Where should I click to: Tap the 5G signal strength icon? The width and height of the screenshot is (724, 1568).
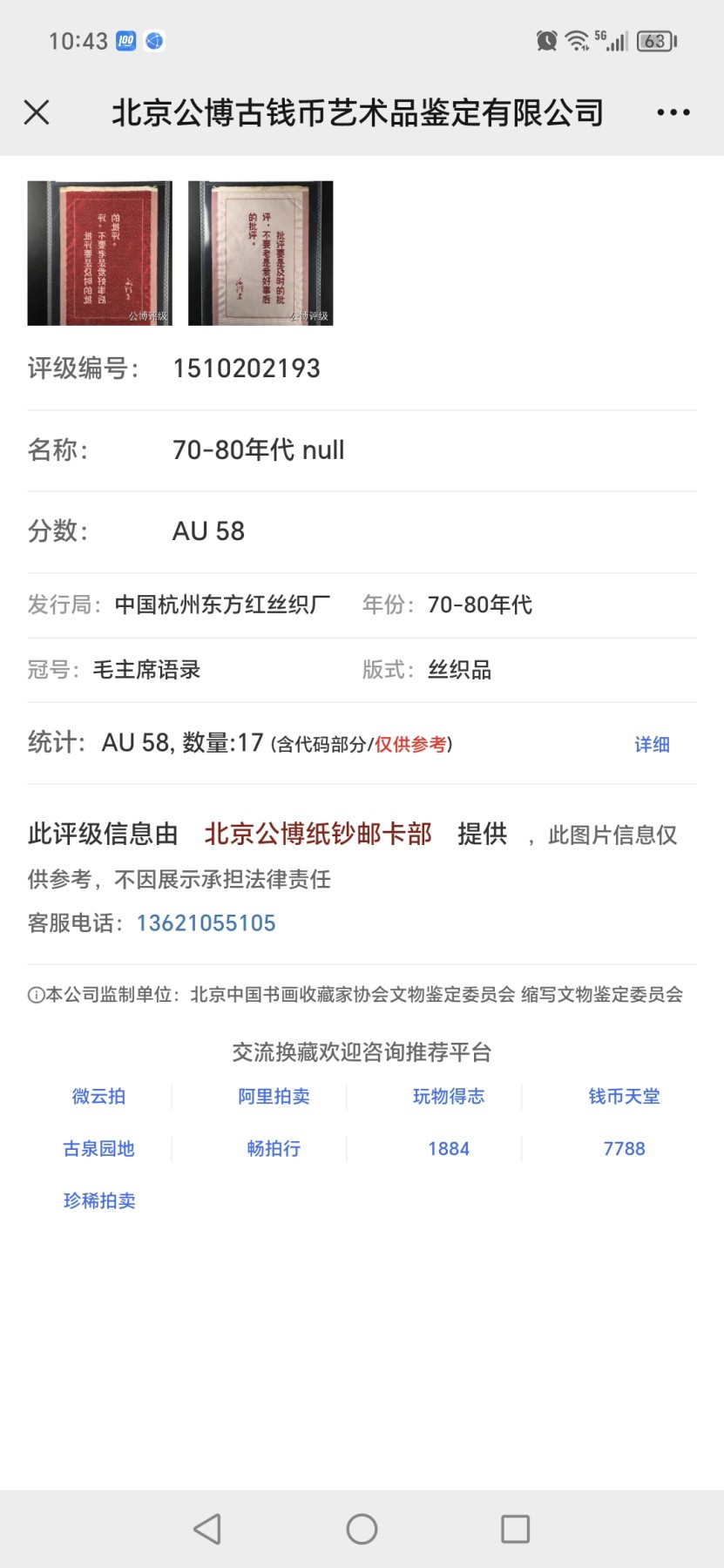pyautogui.click(x=615, y=39)
